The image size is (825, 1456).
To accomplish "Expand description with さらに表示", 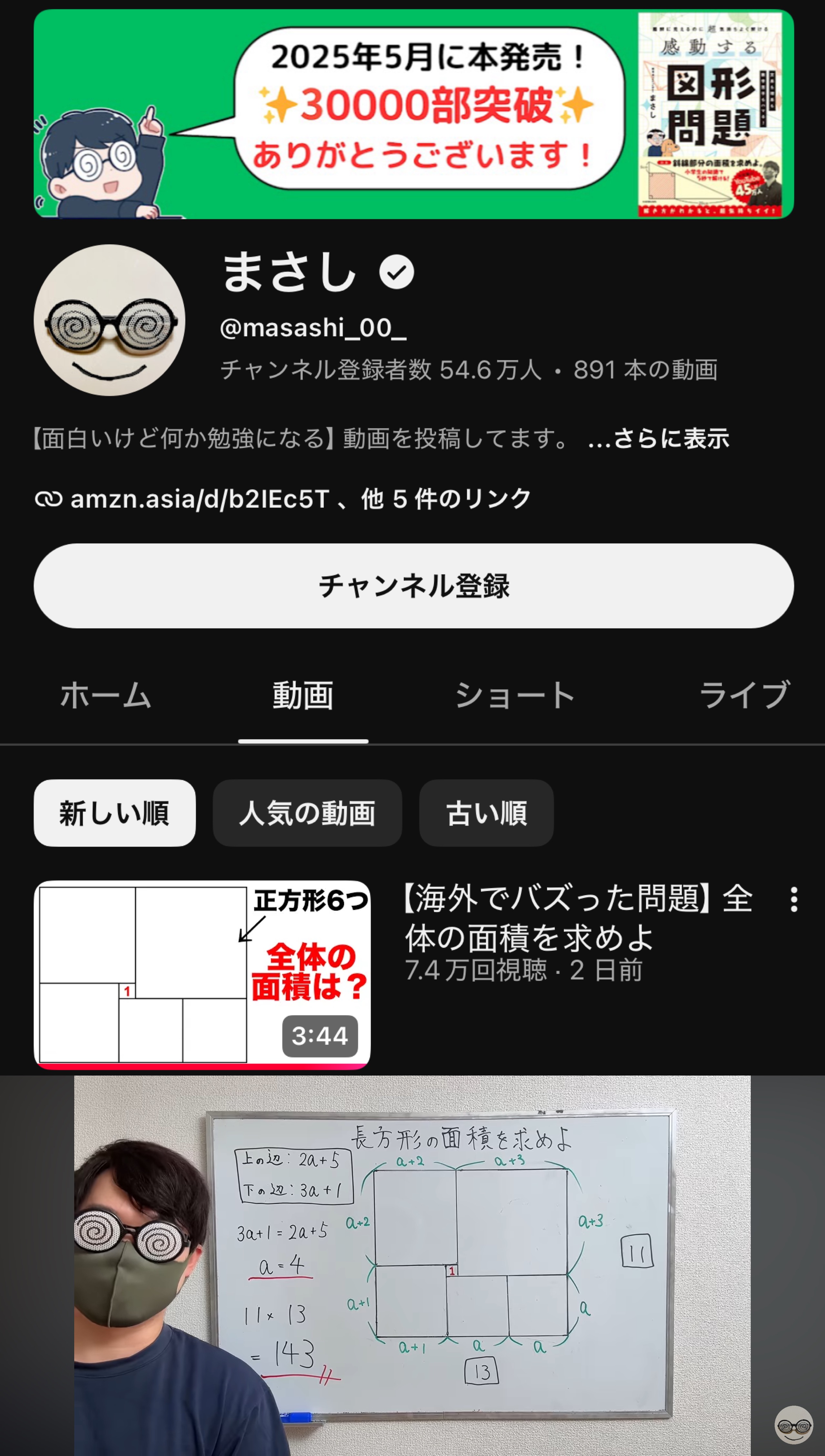I will (659, 438).
